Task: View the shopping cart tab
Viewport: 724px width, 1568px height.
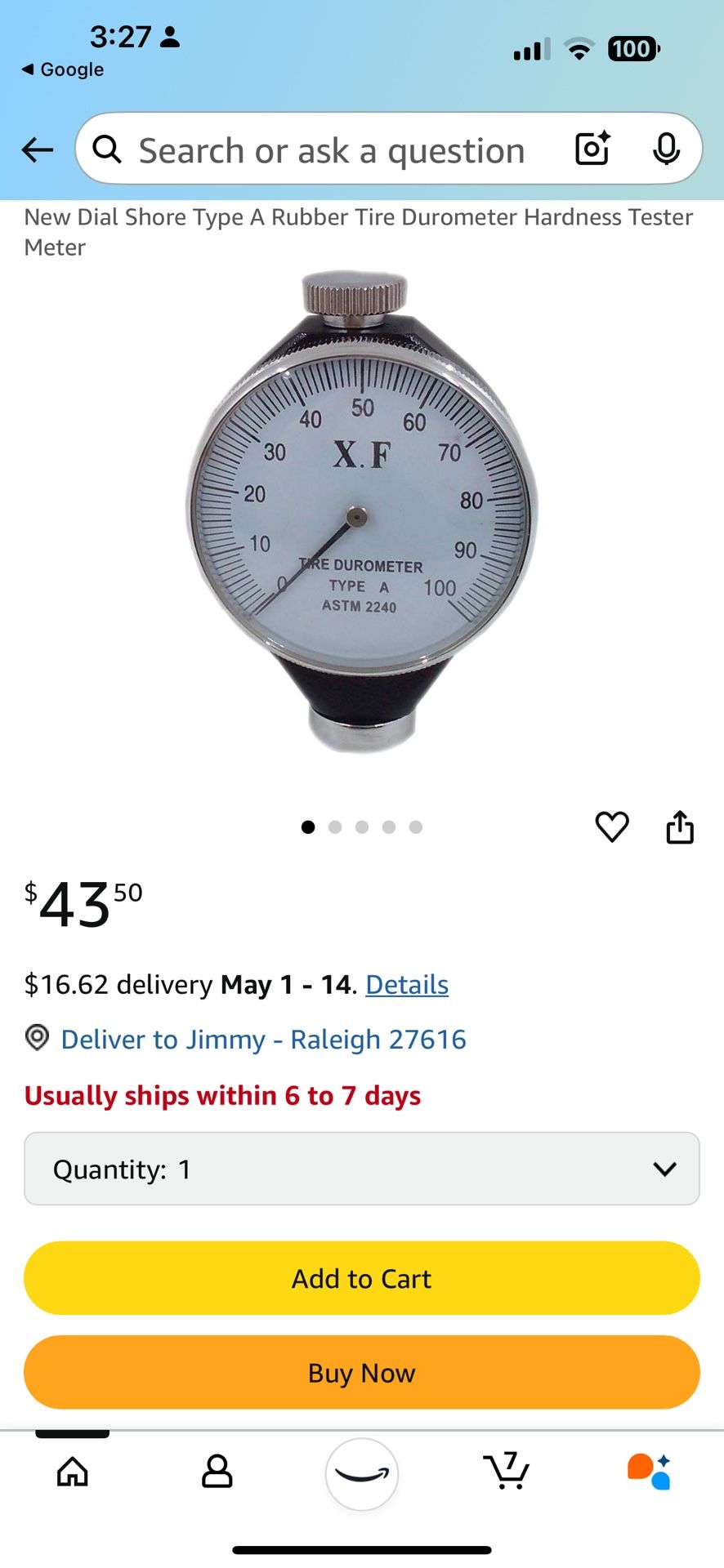Action: [x=507, y=1472]
